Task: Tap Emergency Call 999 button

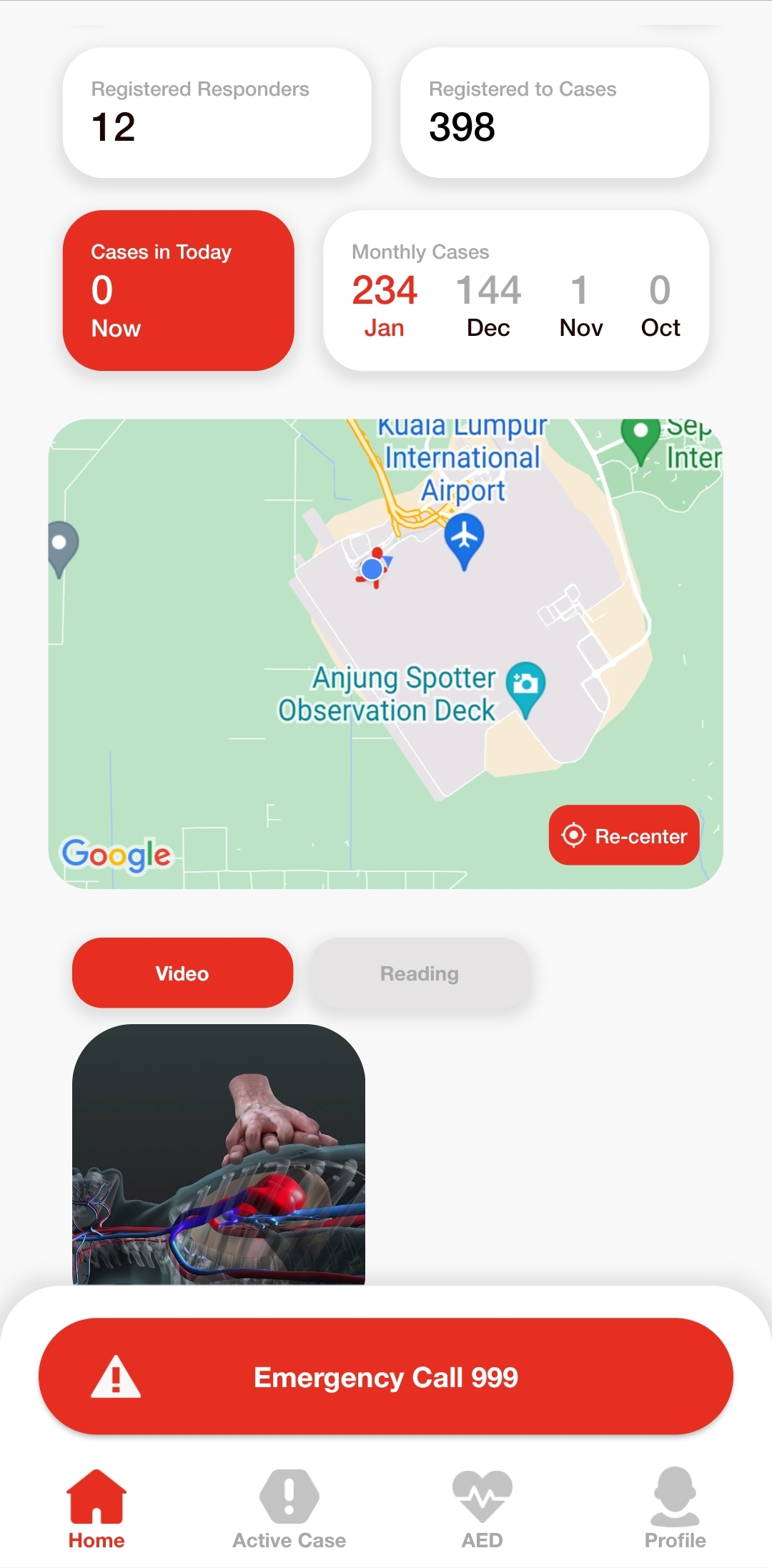Action: coord(386,1376)
